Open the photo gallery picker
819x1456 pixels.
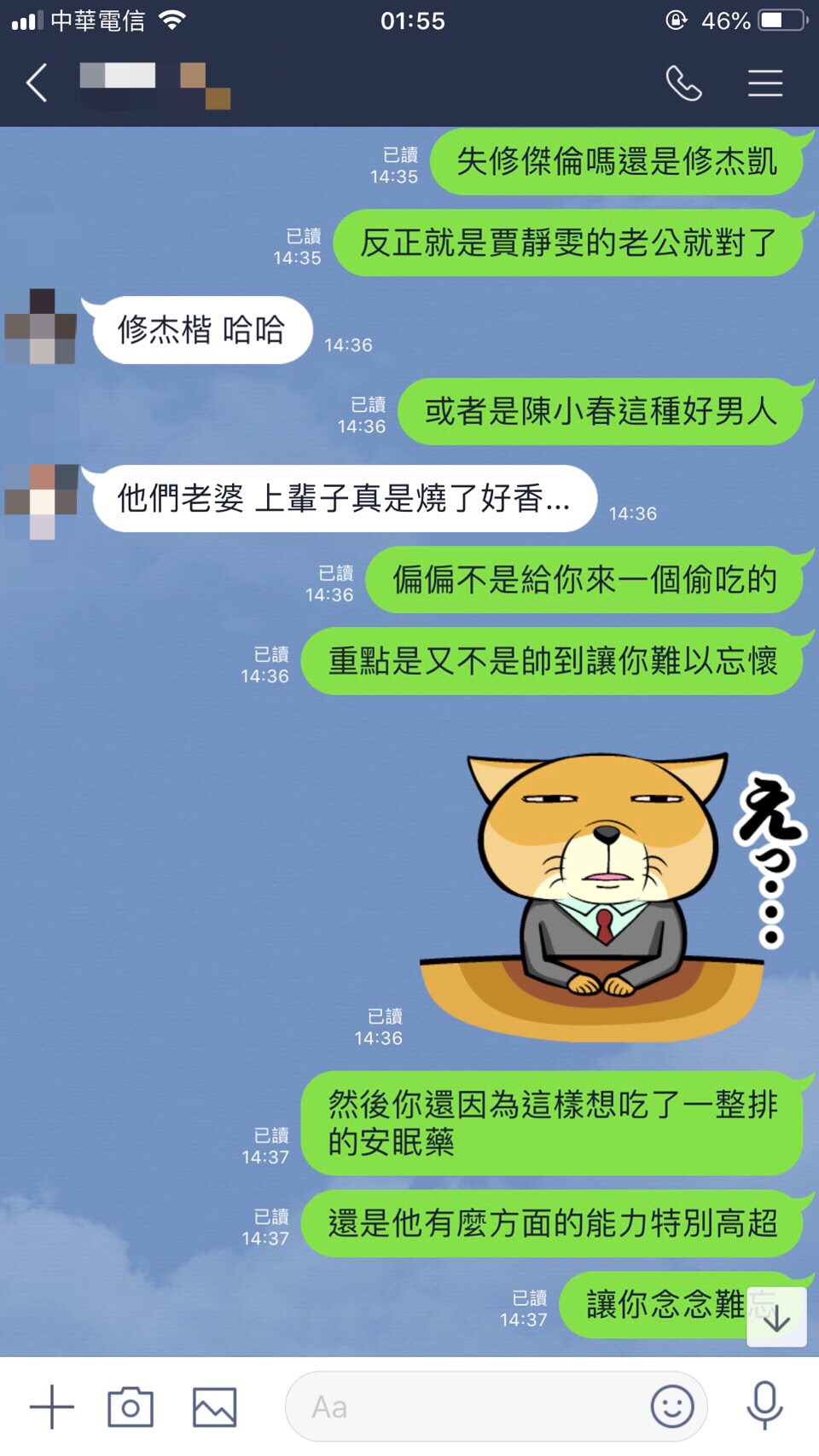click(x=214, y=1407)
